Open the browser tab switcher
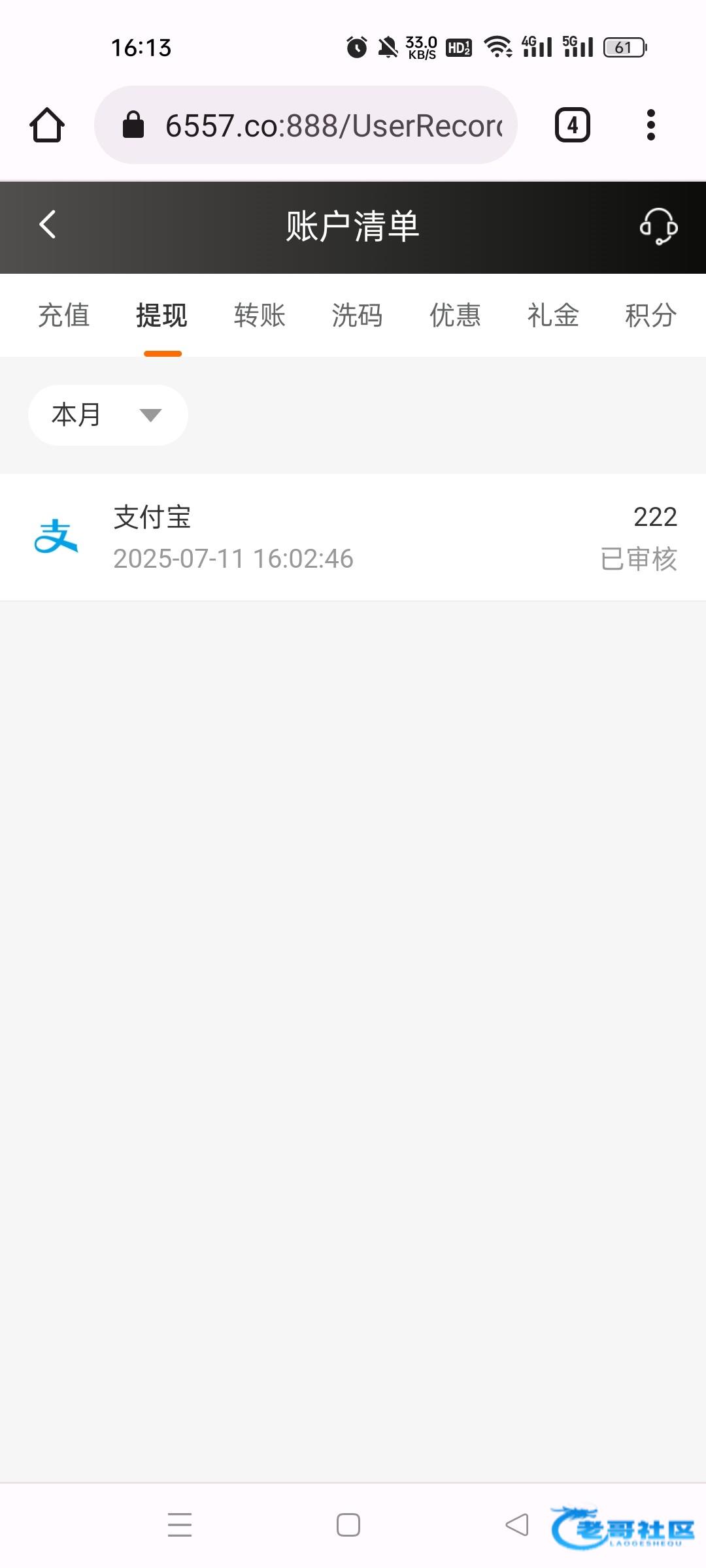Viewport: 706px width, 1568px height. click(573, 125)
